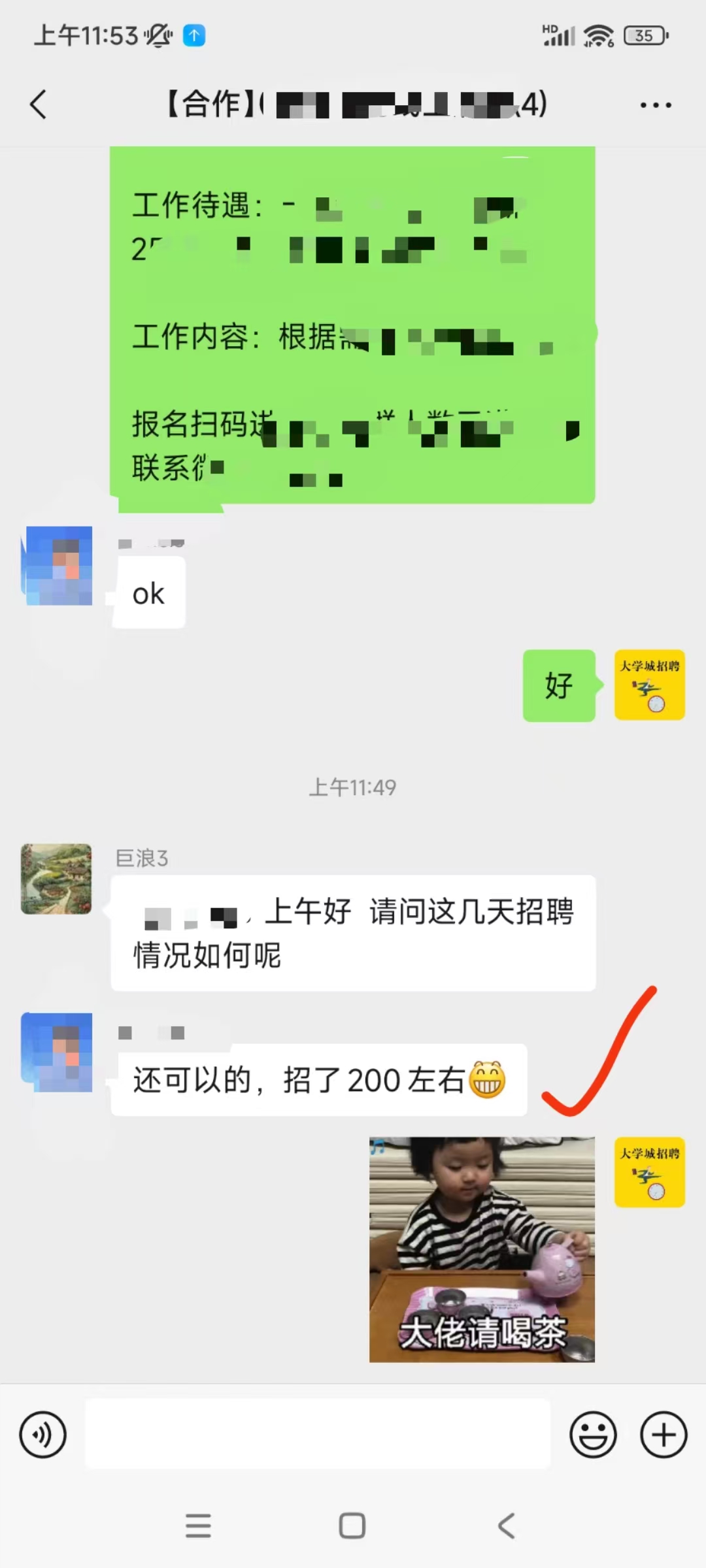Tap the system home button
The height and width of the screenshot is (1568, 706).
pyautogui.click(x=352, y=1526)
